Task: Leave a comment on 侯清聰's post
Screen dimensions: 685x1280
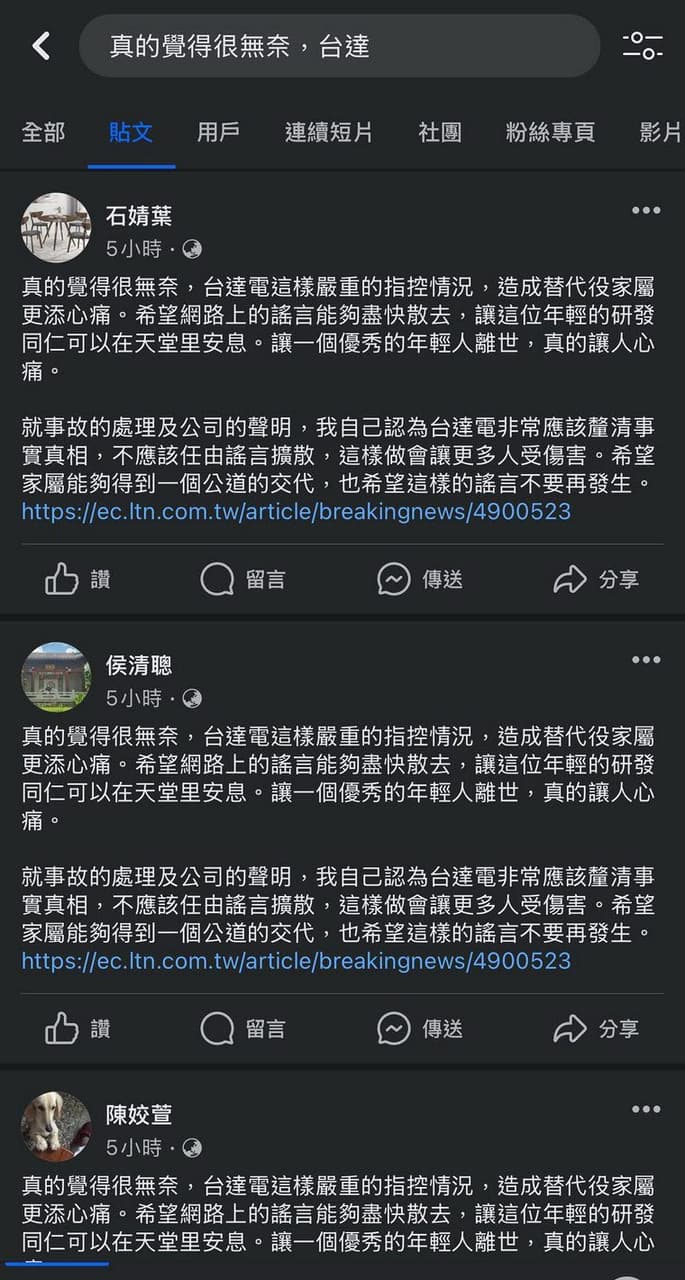Action: point(243,1028)
